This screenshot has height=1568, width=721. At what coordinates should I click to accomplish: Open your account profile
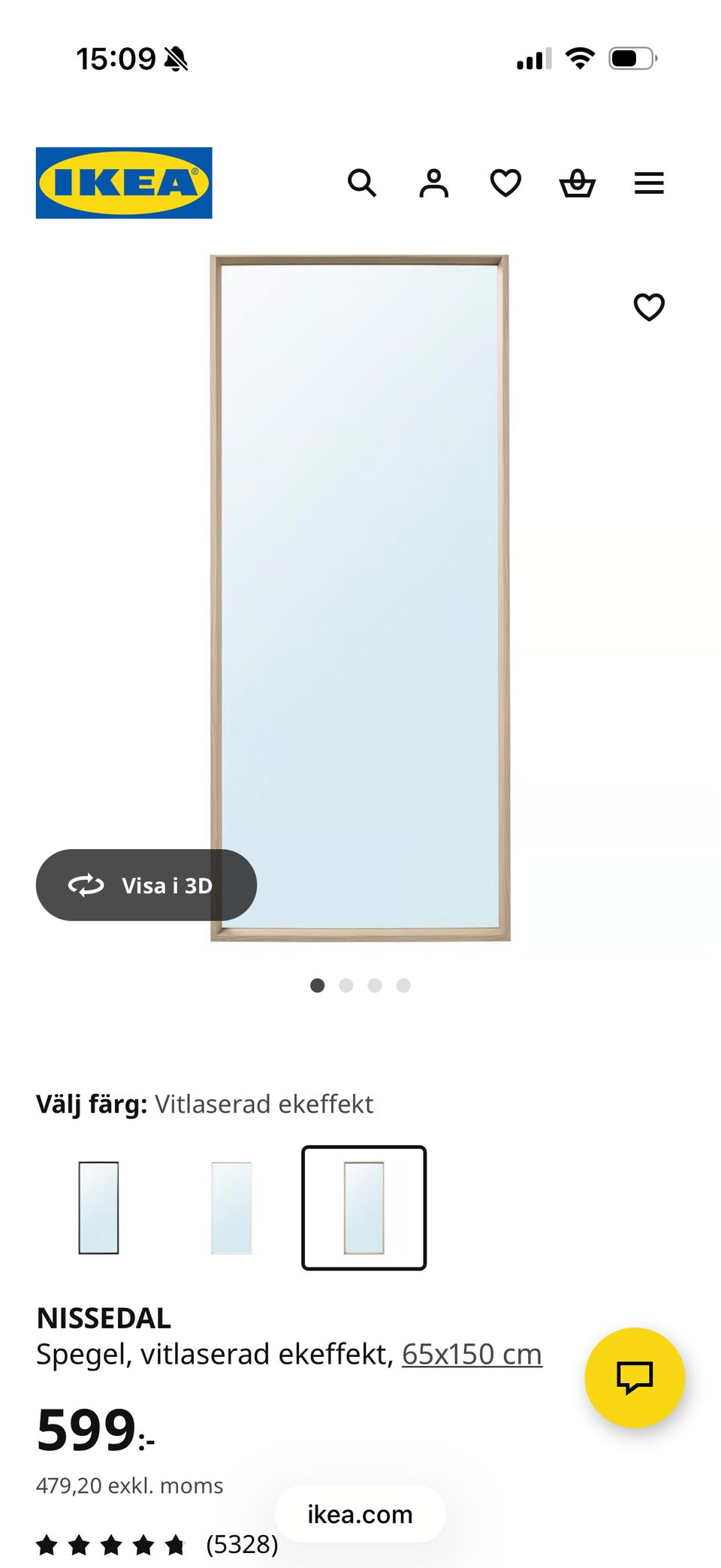[433, 183]
